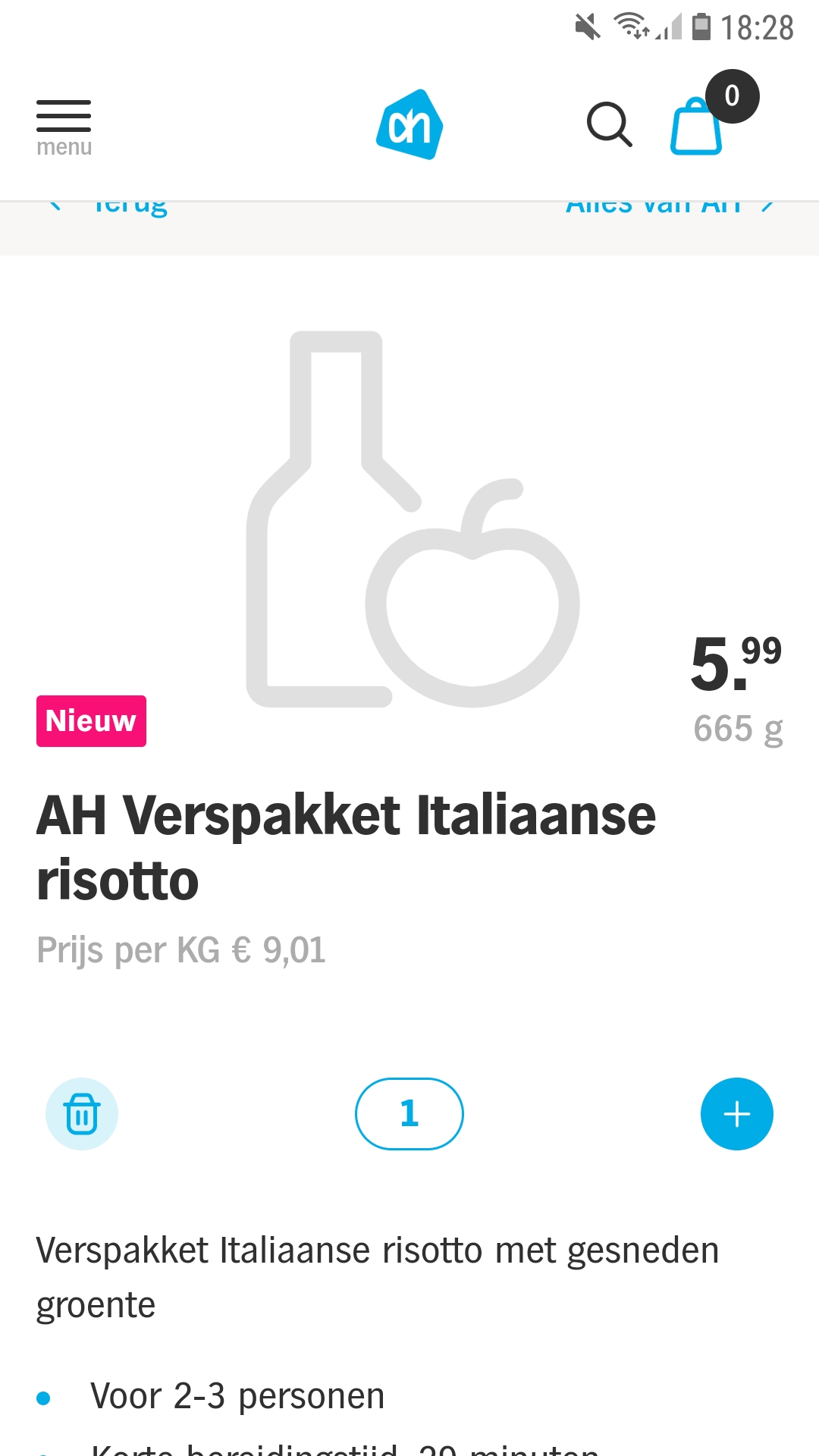Go to the Albert Heijn home logo
This screenshot has height=1456, width=819.
(x=409, y=124)
